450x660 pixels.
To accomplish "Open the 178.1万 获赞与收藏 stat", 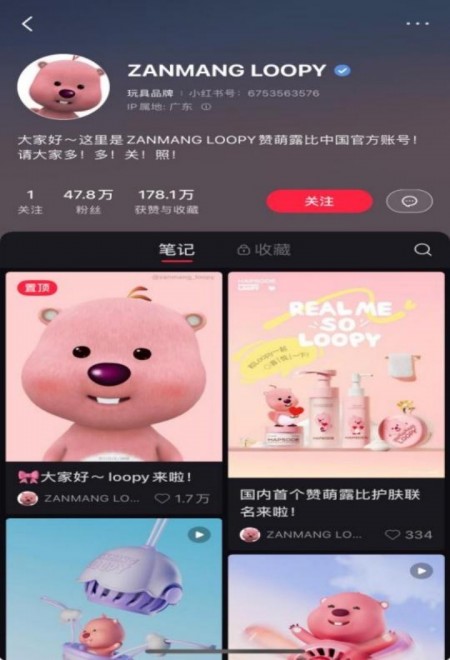I will click(x=166, y=202).
